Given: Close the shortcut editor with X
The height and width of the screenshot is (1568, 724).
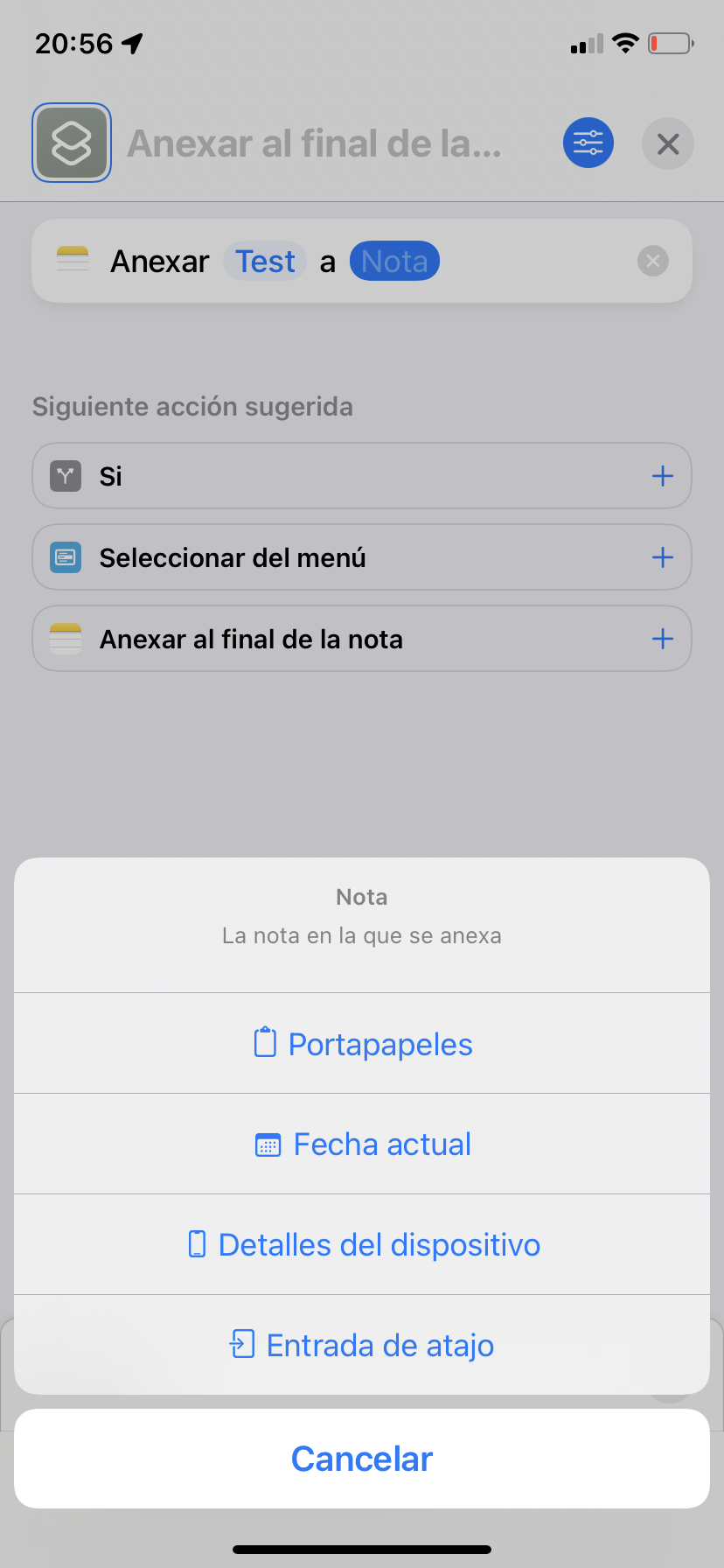Looking at the screenshot, I should tap(668, 143).
